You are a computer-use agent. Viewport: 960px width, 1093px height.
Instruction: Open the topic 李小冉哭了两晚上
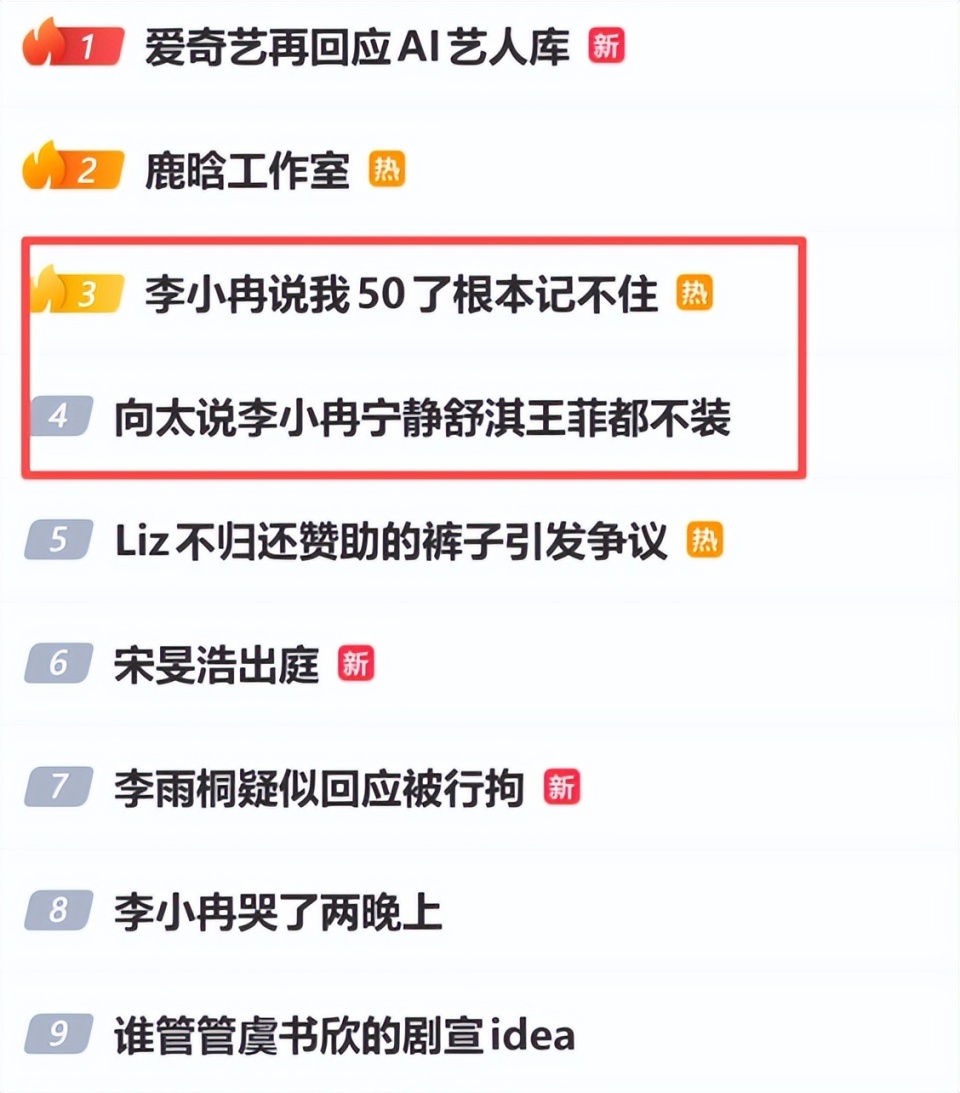pyautogui.click(x=278, y=912)
